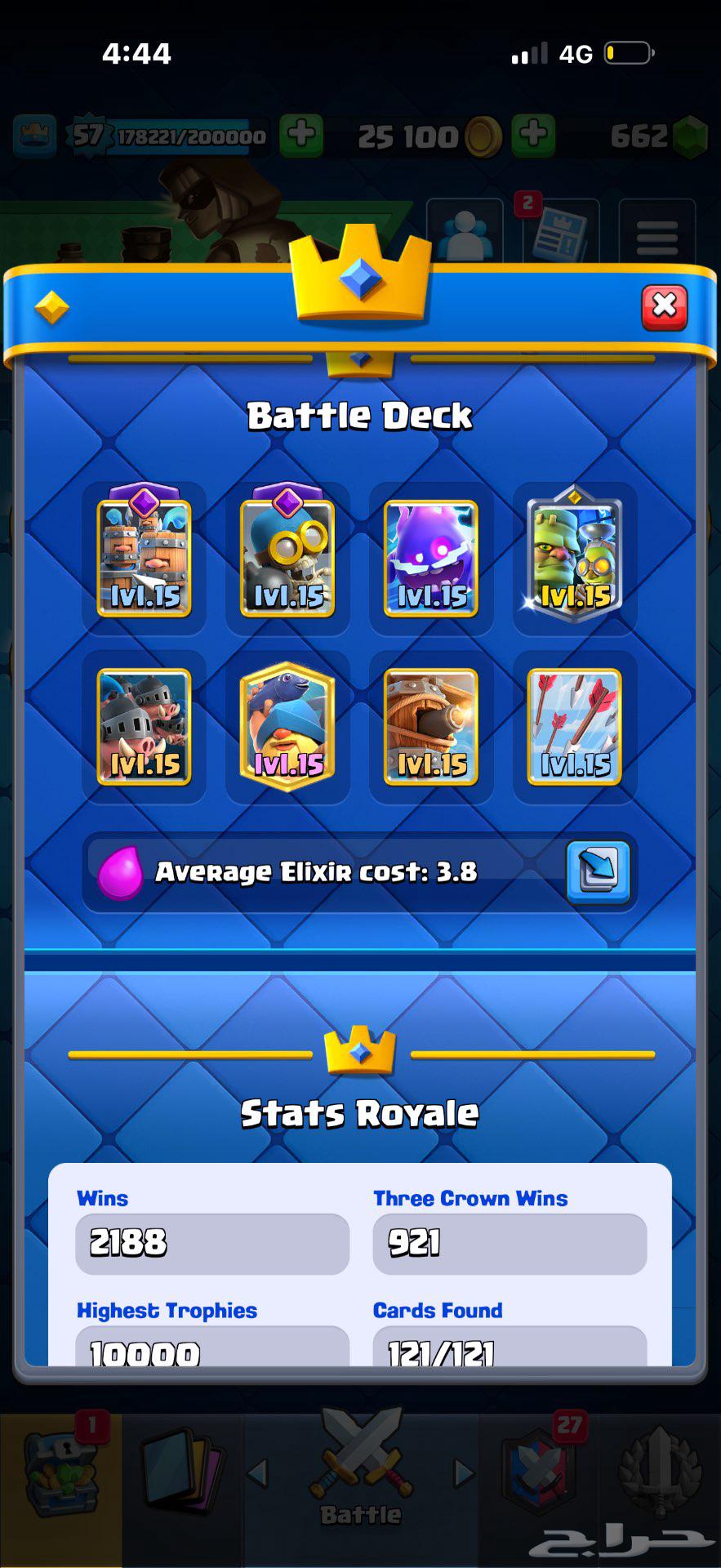
Task: Close the player profile popup
Action: (x=664, y=306)
